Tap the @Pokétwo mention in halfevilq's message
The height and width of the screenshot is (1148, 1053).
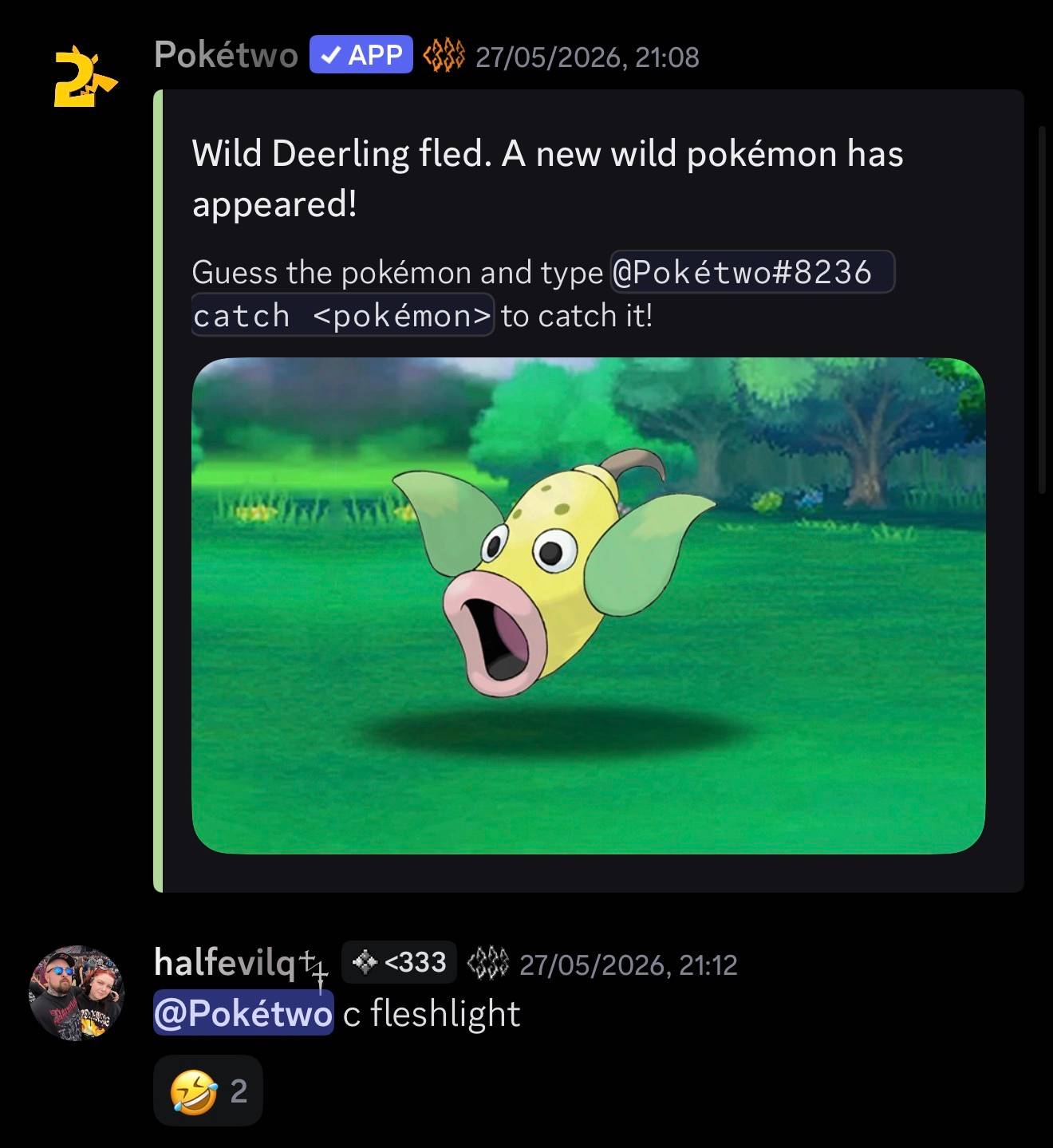[x=243, y=1013]
